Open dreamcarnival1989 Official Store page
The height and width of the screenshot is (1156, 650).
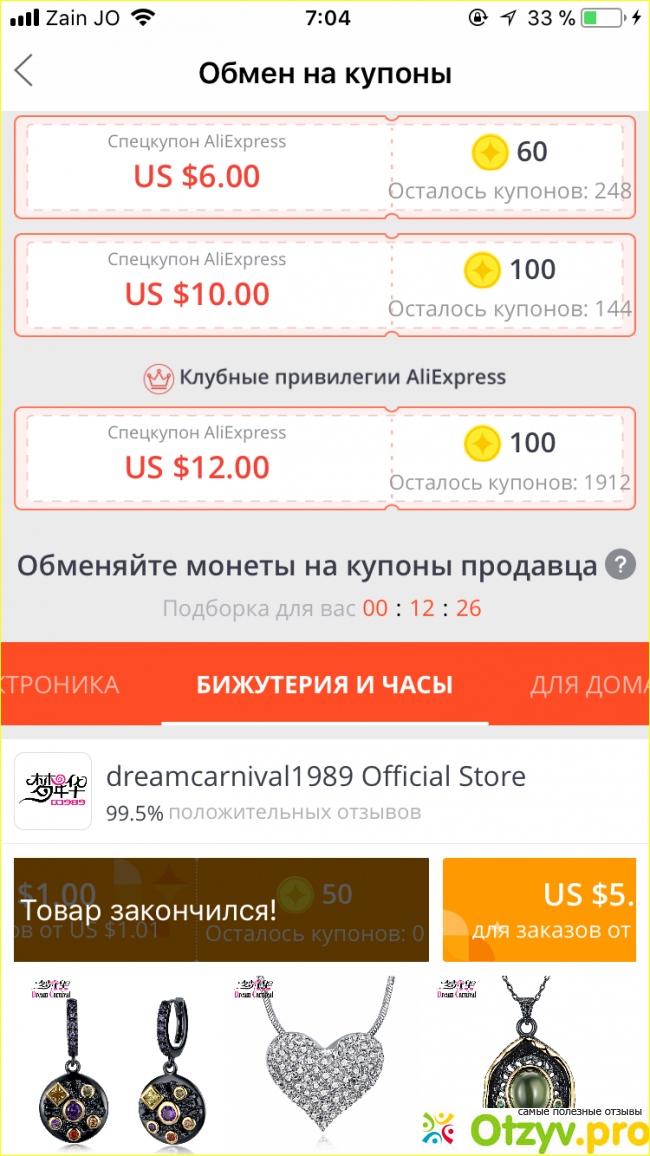[315, 775]
